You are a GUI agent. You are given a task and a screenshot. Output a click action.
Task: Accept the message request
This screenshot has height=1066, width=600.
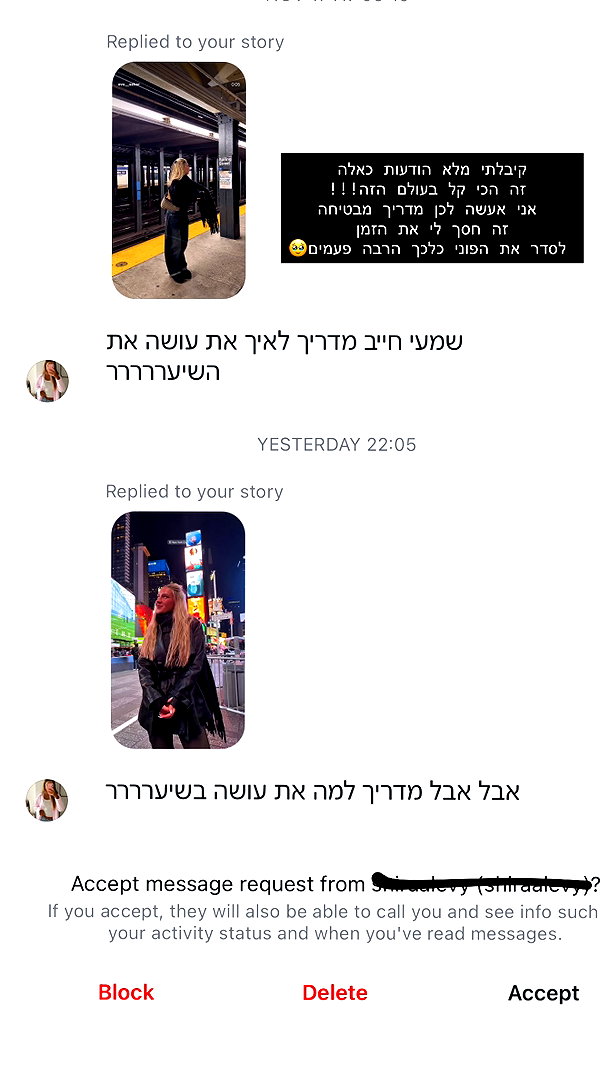[544, 993]
